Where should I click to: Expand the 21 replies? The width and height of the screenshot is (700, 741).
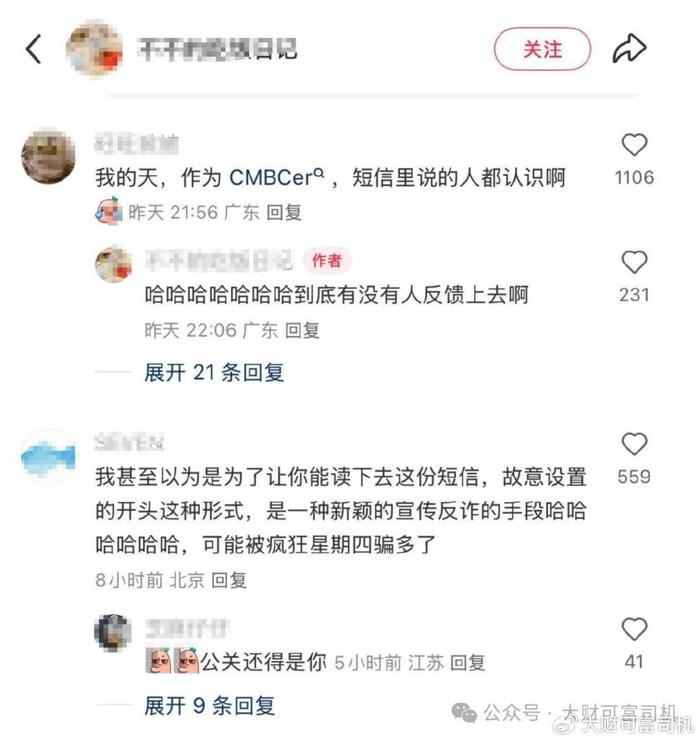click(x=214, y=373)
